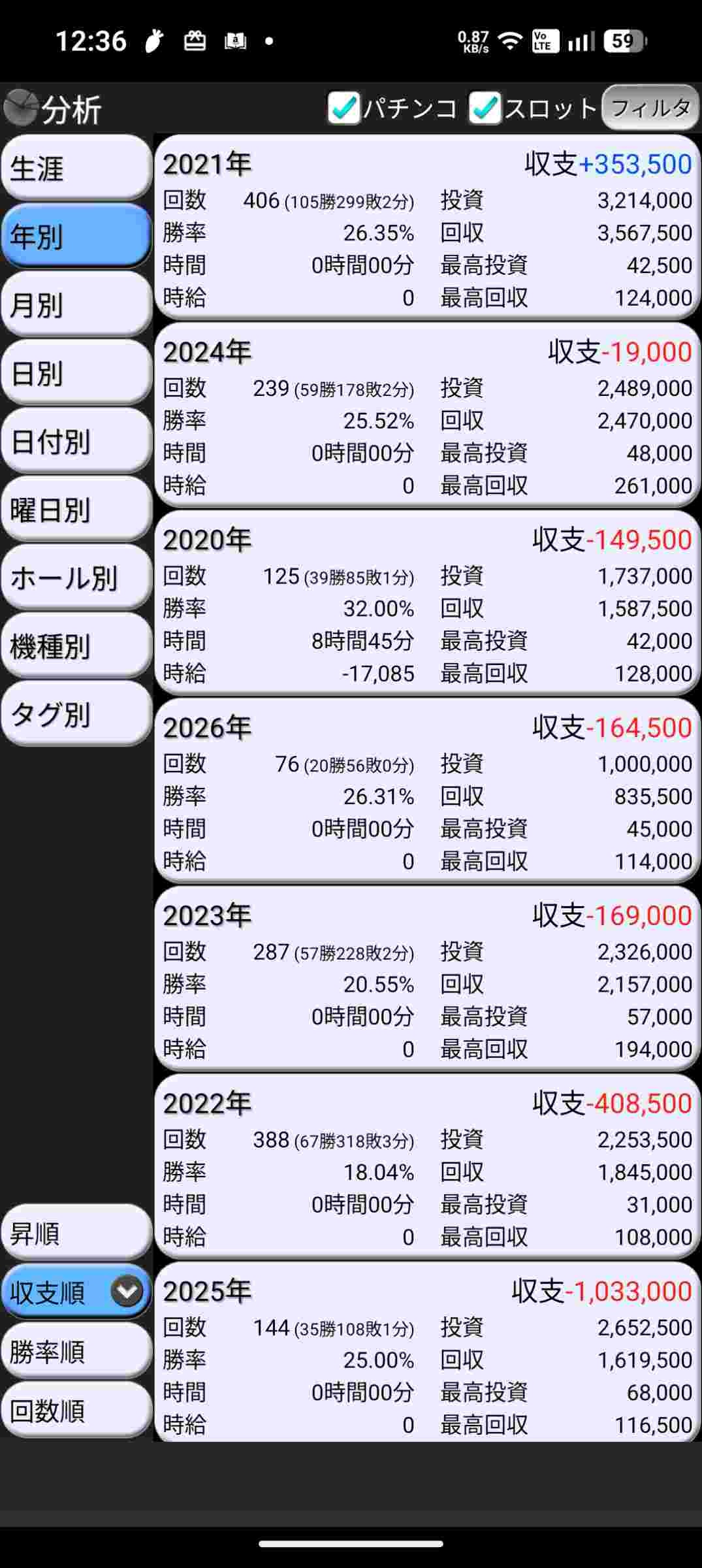Image resolution: width=702 pixels, height=1568 pixels.
Task: Uncheck the パチンコ checkbox
Action: point(344,108)
